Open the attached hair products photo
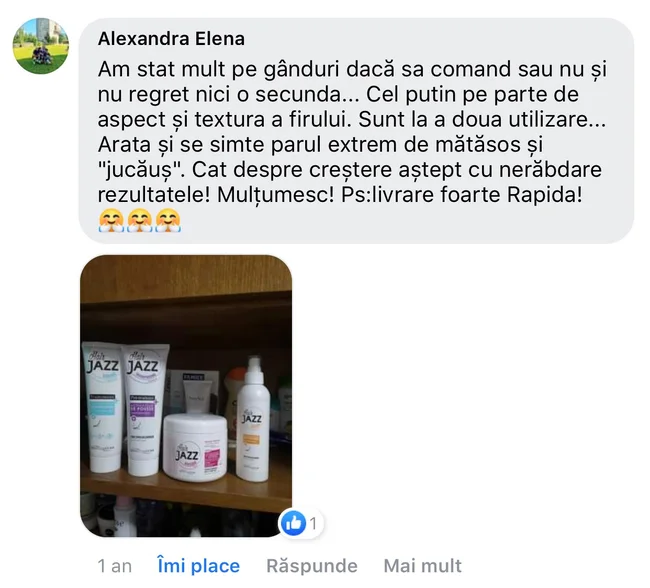650x588 pixels. coord(185,395)
